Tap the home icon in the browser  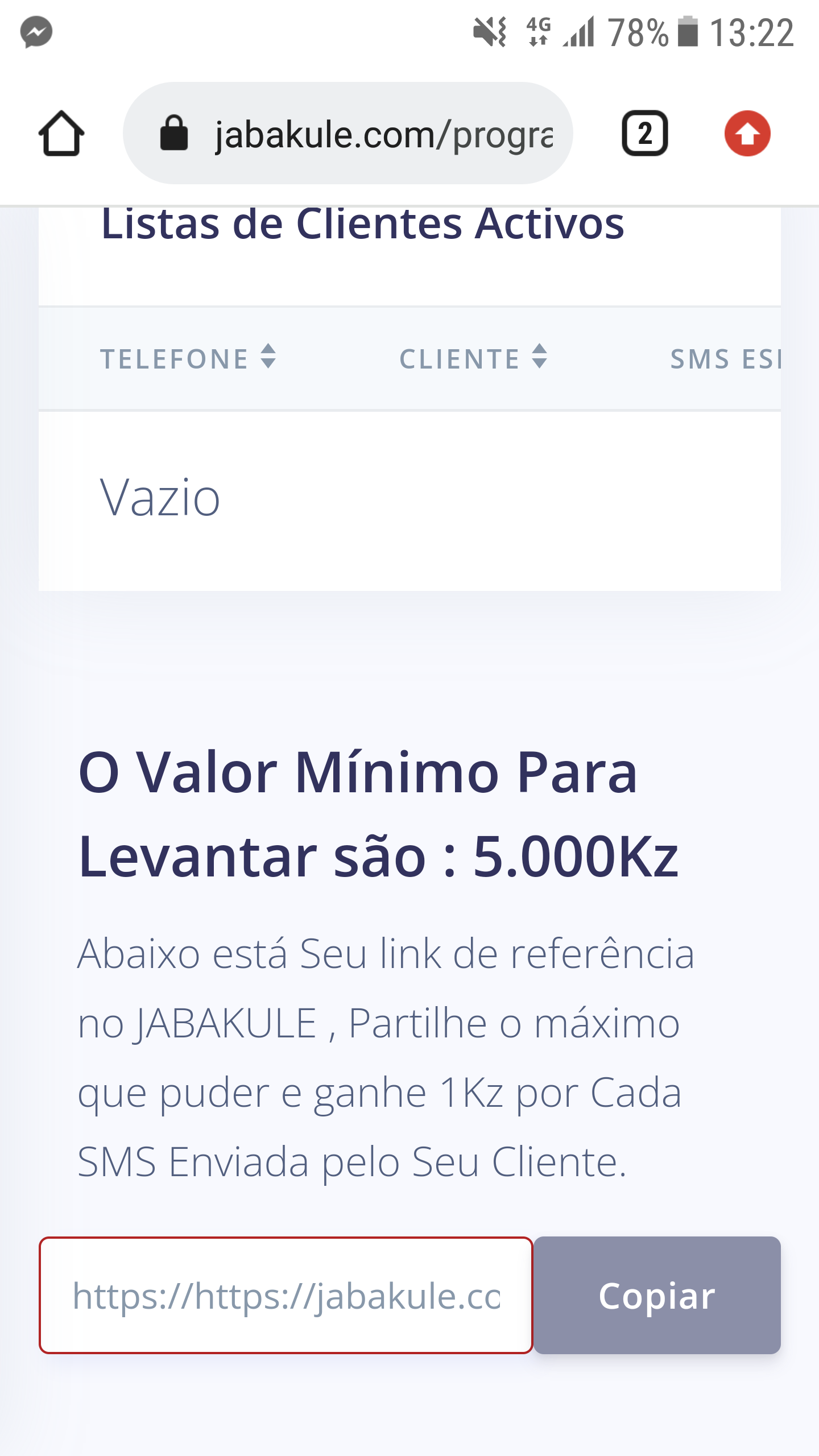click(61, 134)
